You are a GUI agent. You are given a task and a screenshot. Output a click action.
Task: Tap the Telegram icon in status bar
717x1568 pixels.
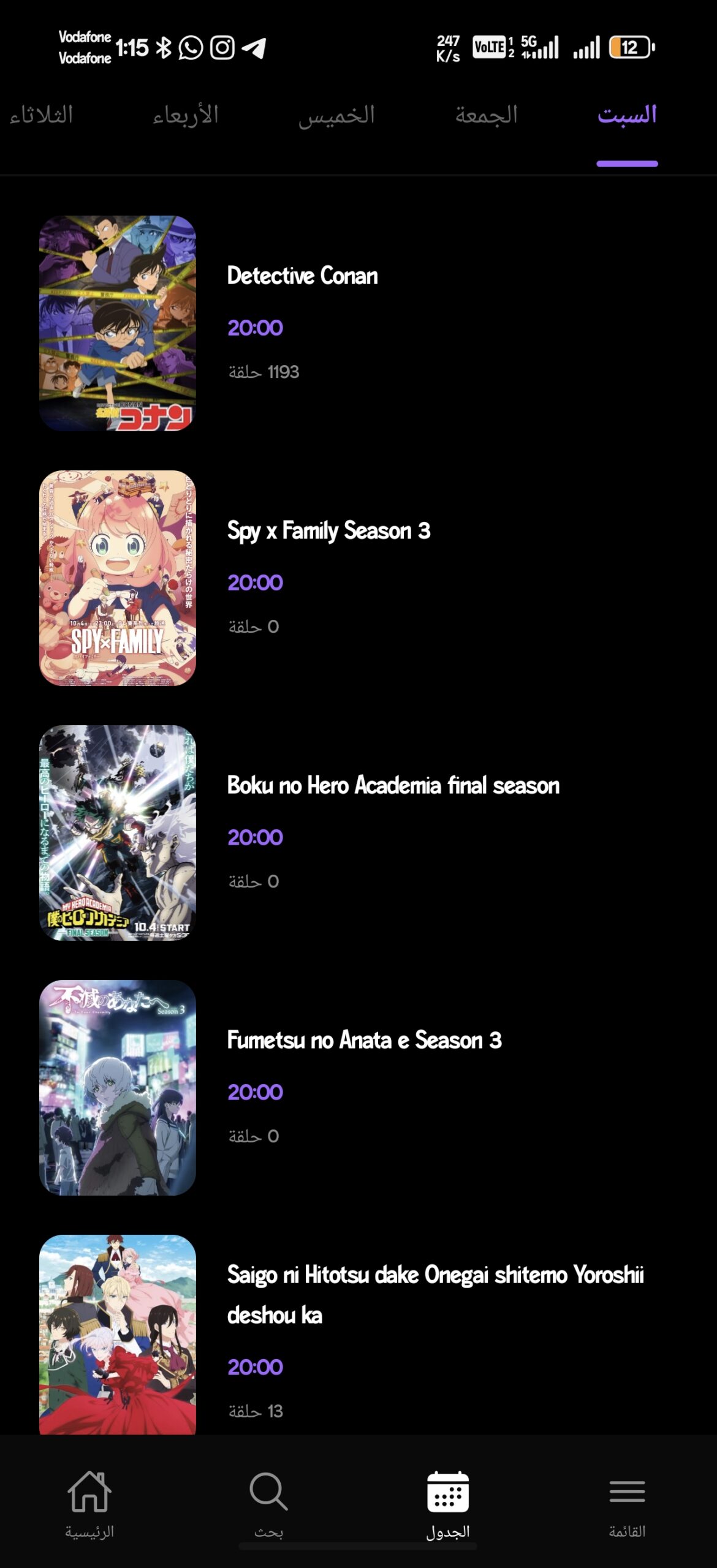click(254, 48)
